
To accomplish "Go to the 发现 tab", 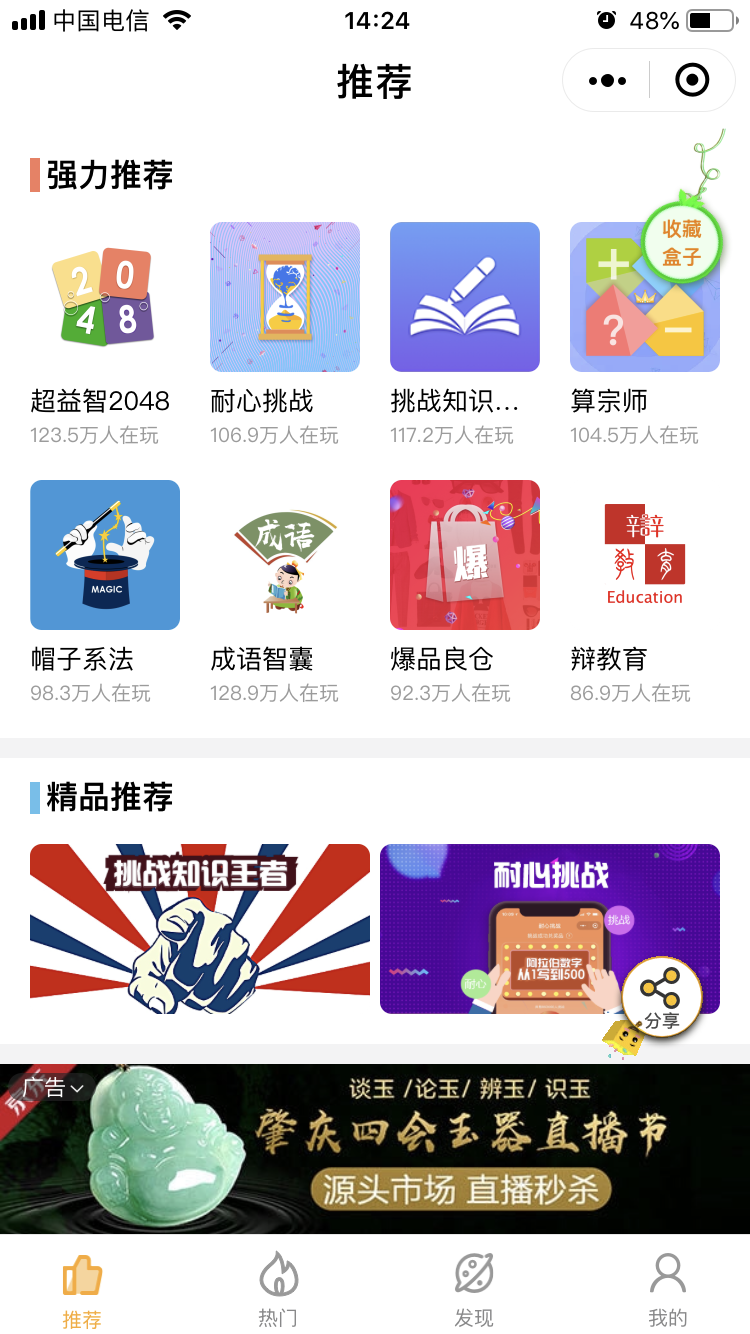I will point(473,1290).
